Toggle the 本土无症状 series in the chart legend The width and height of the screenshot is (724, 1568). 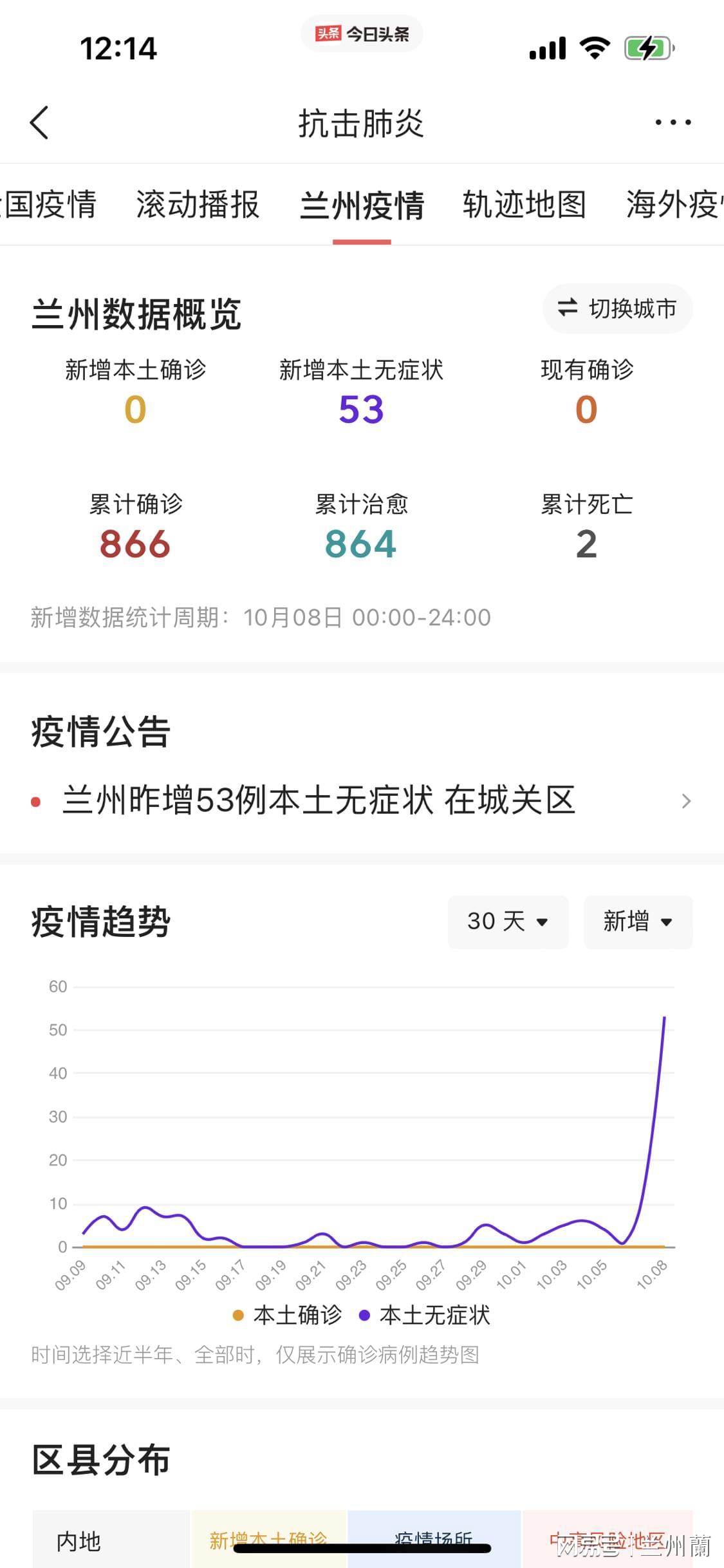tap(425, 1315)
